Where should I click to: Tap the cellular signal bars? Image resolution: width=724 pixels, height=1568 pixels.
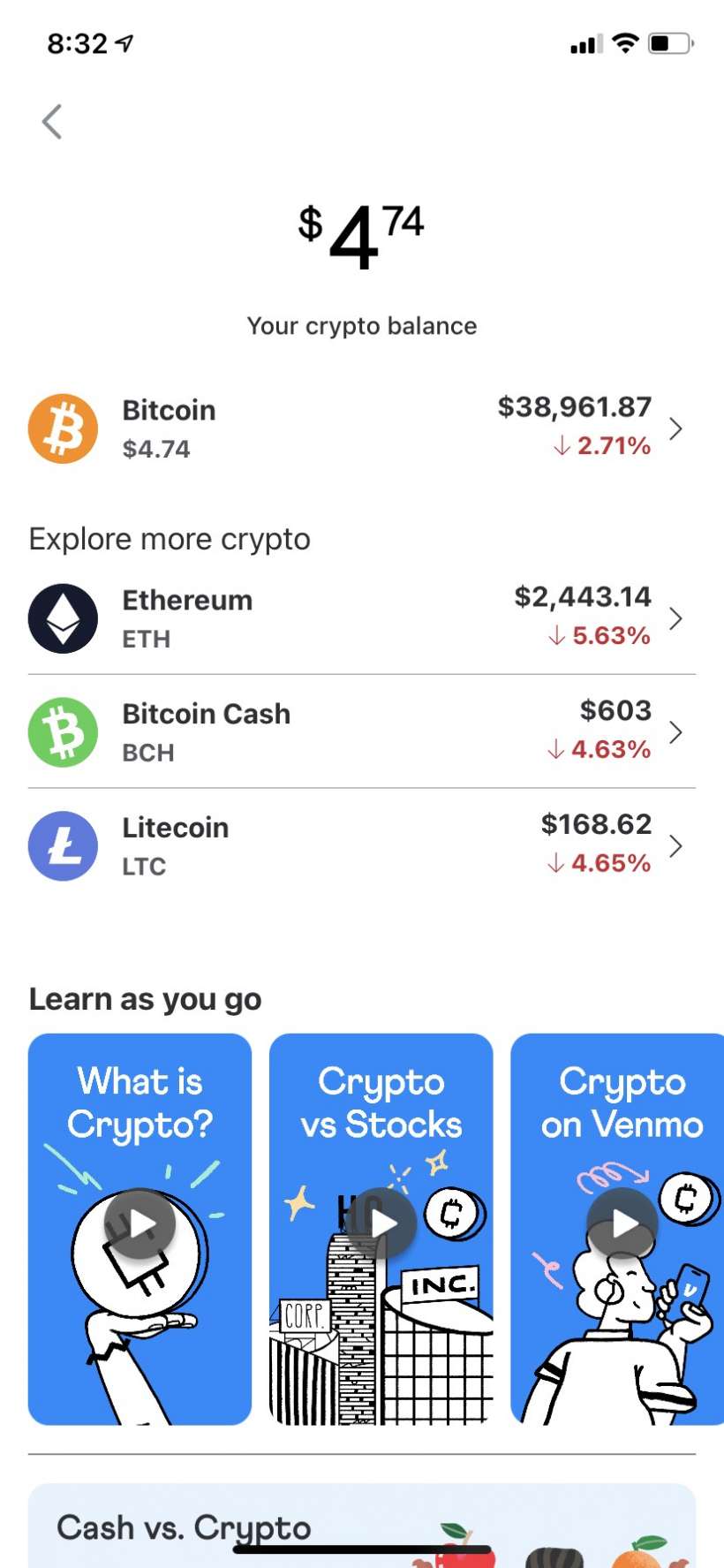(x=586, y=42)
